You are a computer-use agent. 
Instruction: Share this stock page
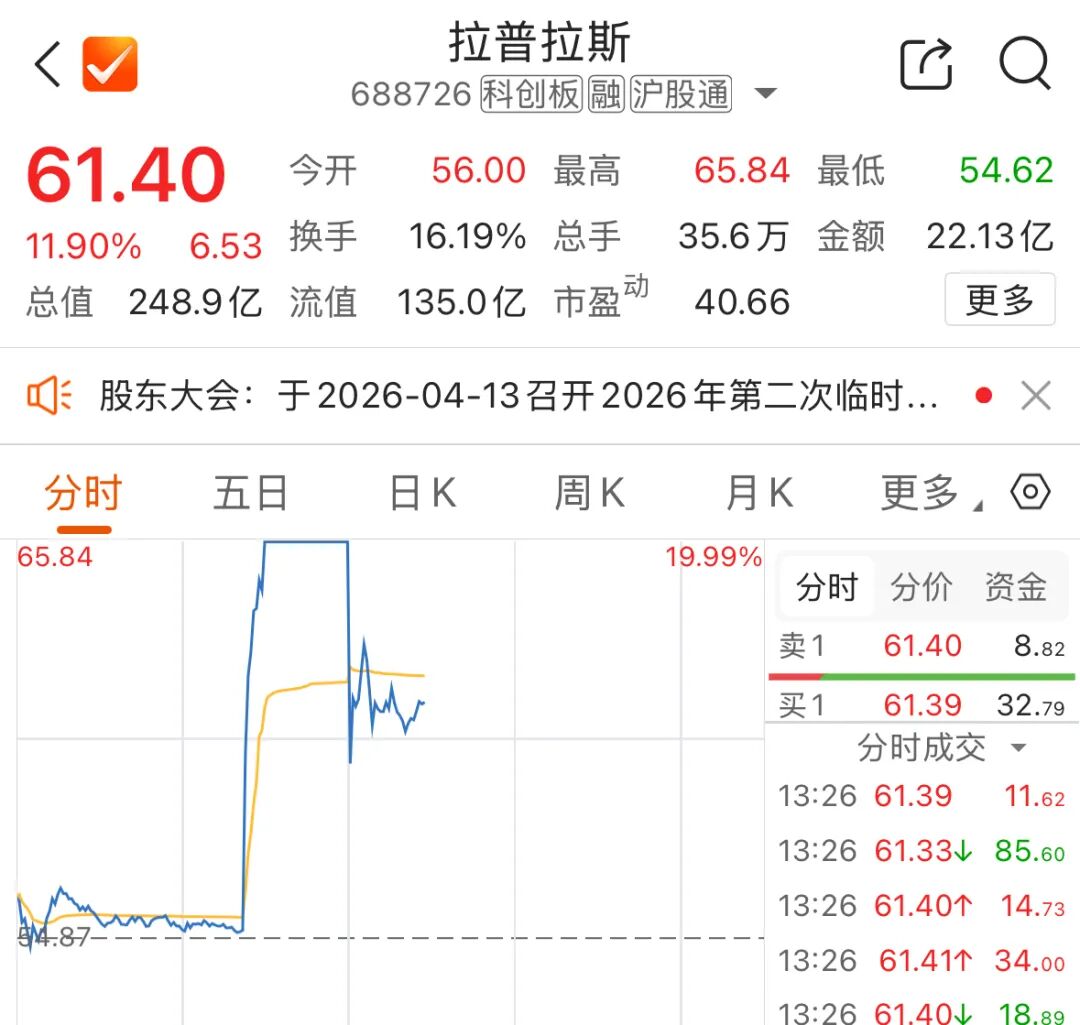[926, 65]
